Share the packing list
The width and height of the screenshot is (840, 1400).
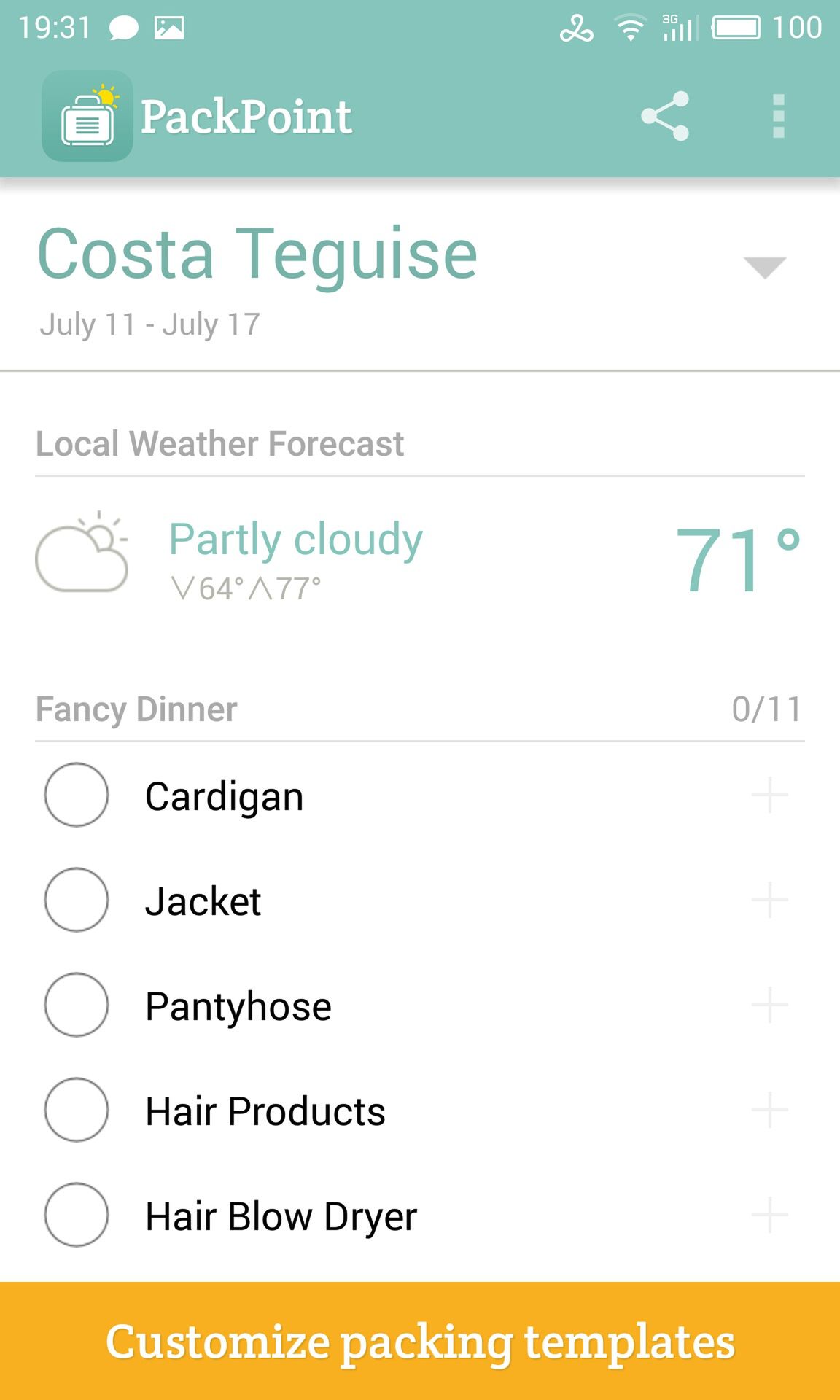click(665, 116)
